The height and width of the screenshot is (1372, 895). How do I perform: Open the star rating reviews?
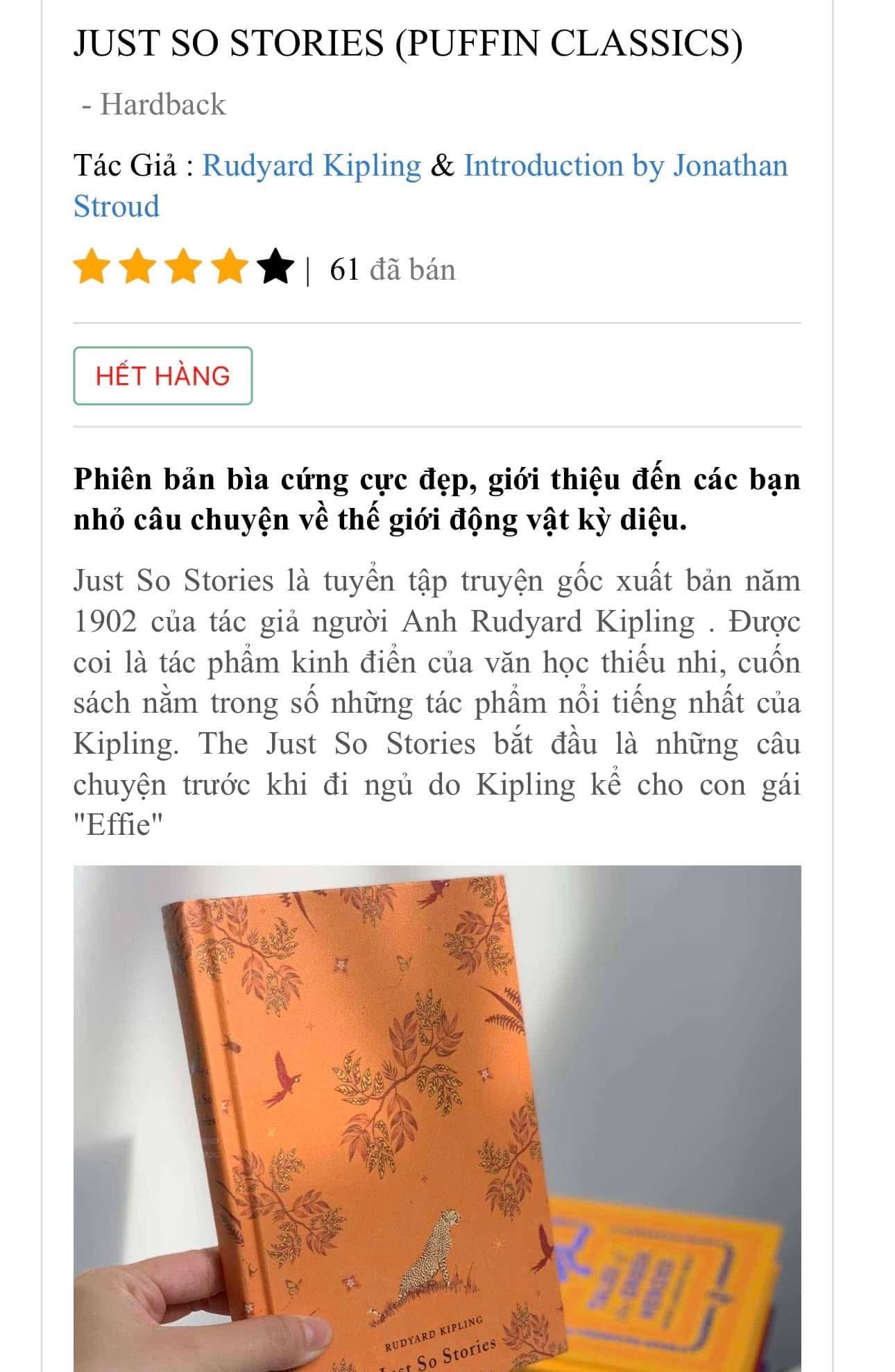(184, 269)
